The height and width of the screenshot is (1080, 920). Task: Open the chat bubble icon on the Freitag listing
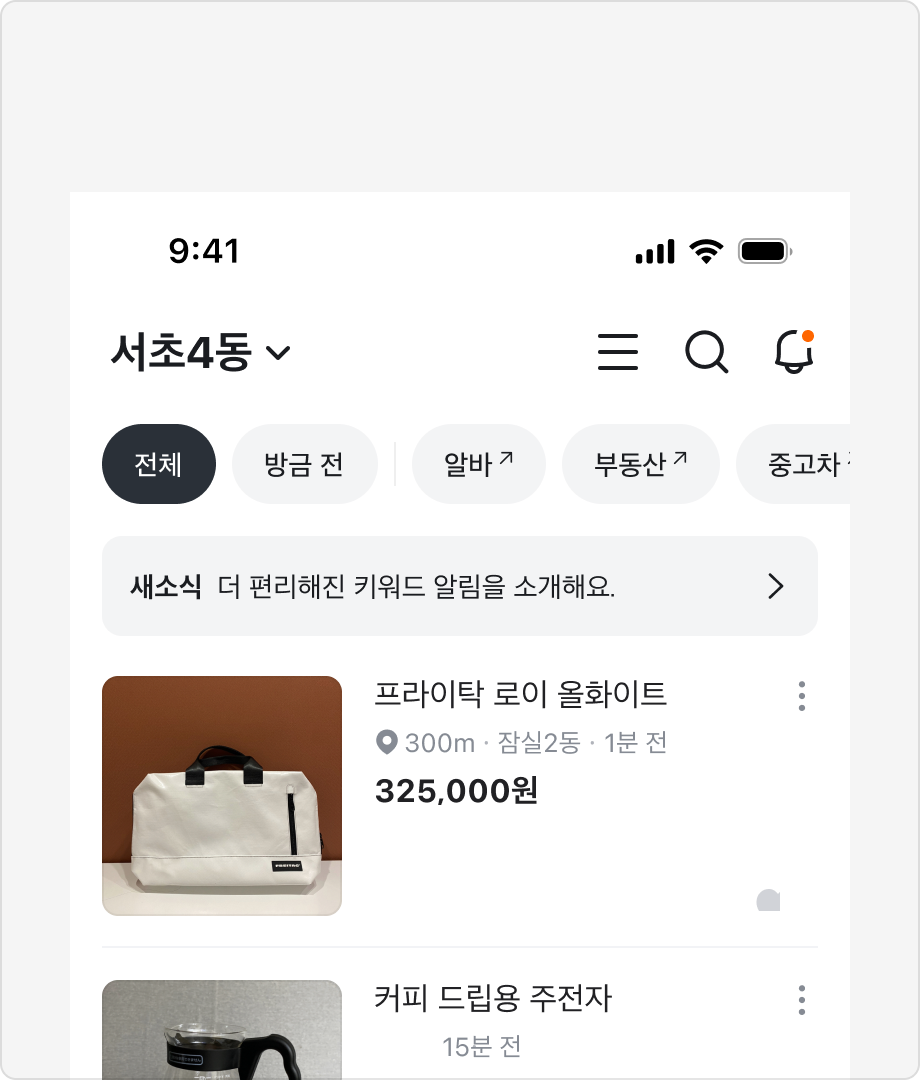point(768,901)
